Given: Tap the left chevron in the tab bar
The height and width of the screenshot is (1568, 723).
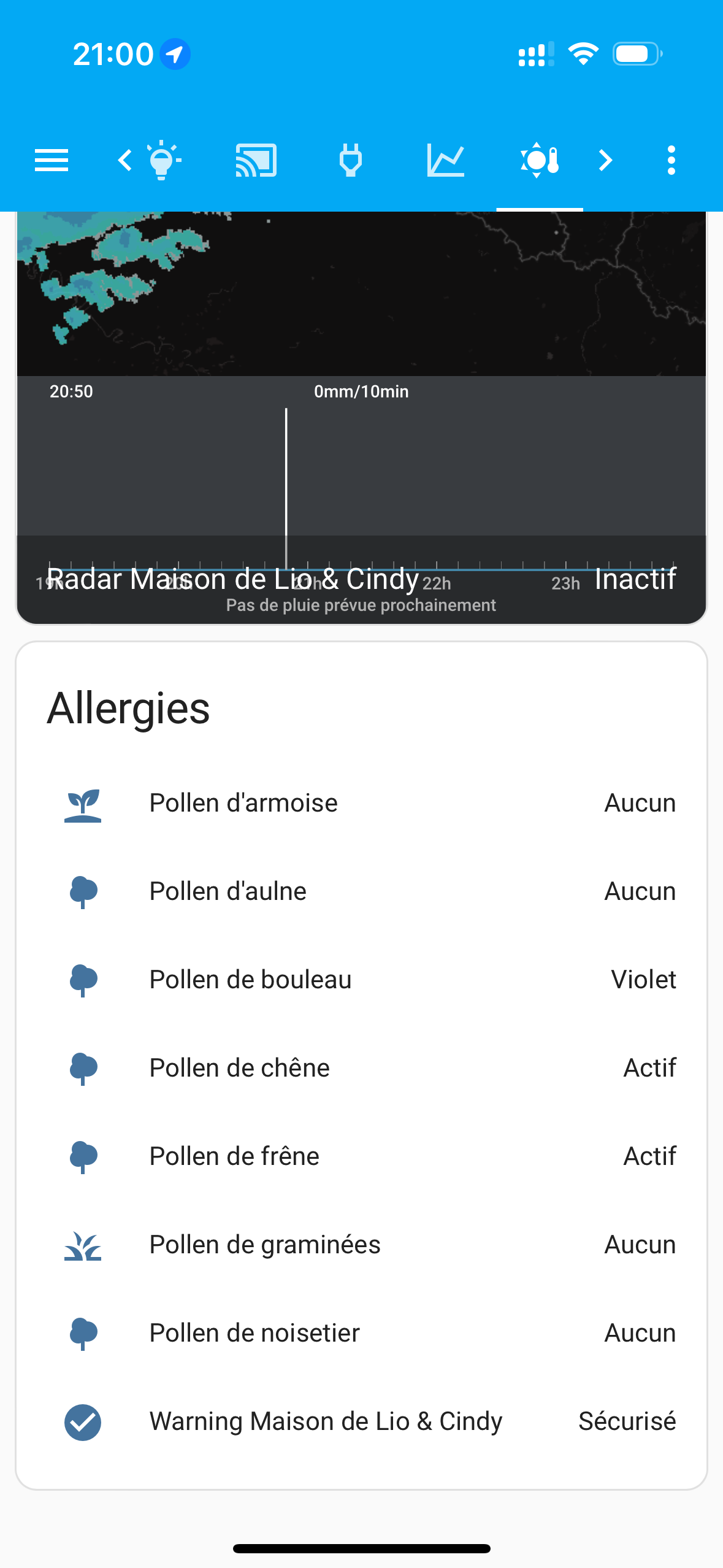Looking at the screenshot, I should coord(124,161).
